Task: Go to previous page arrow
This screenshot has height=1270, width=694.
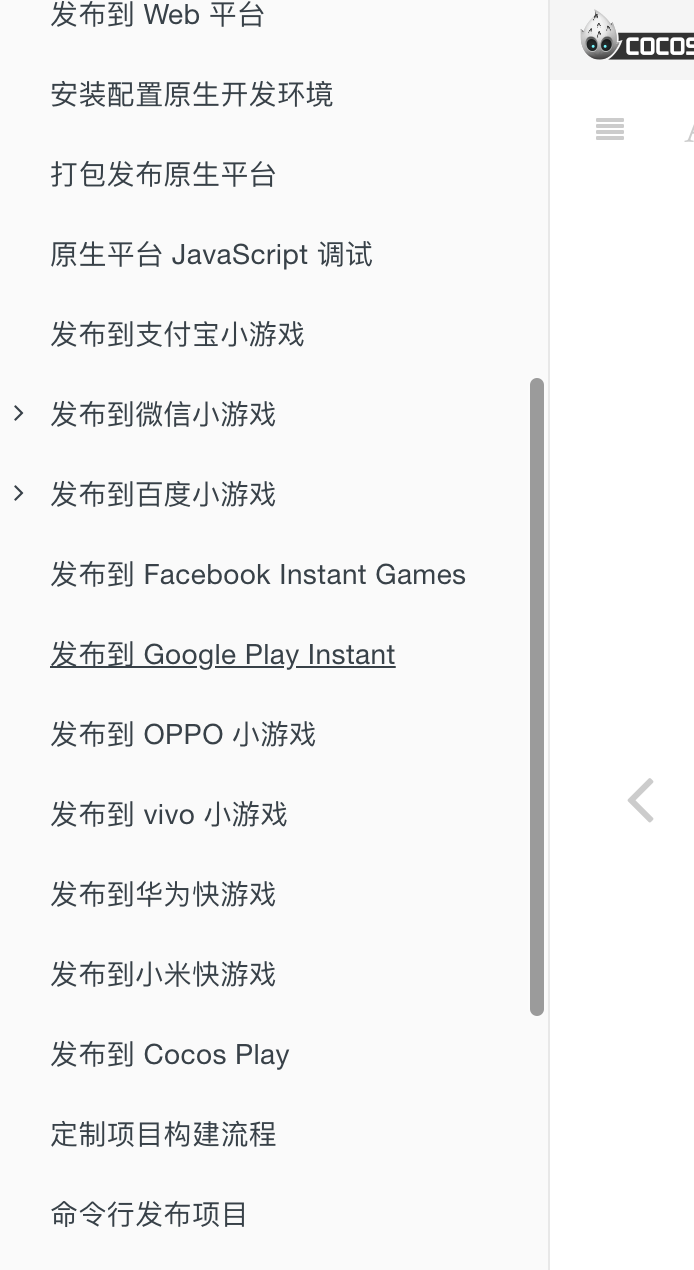Action: (640, 800)
